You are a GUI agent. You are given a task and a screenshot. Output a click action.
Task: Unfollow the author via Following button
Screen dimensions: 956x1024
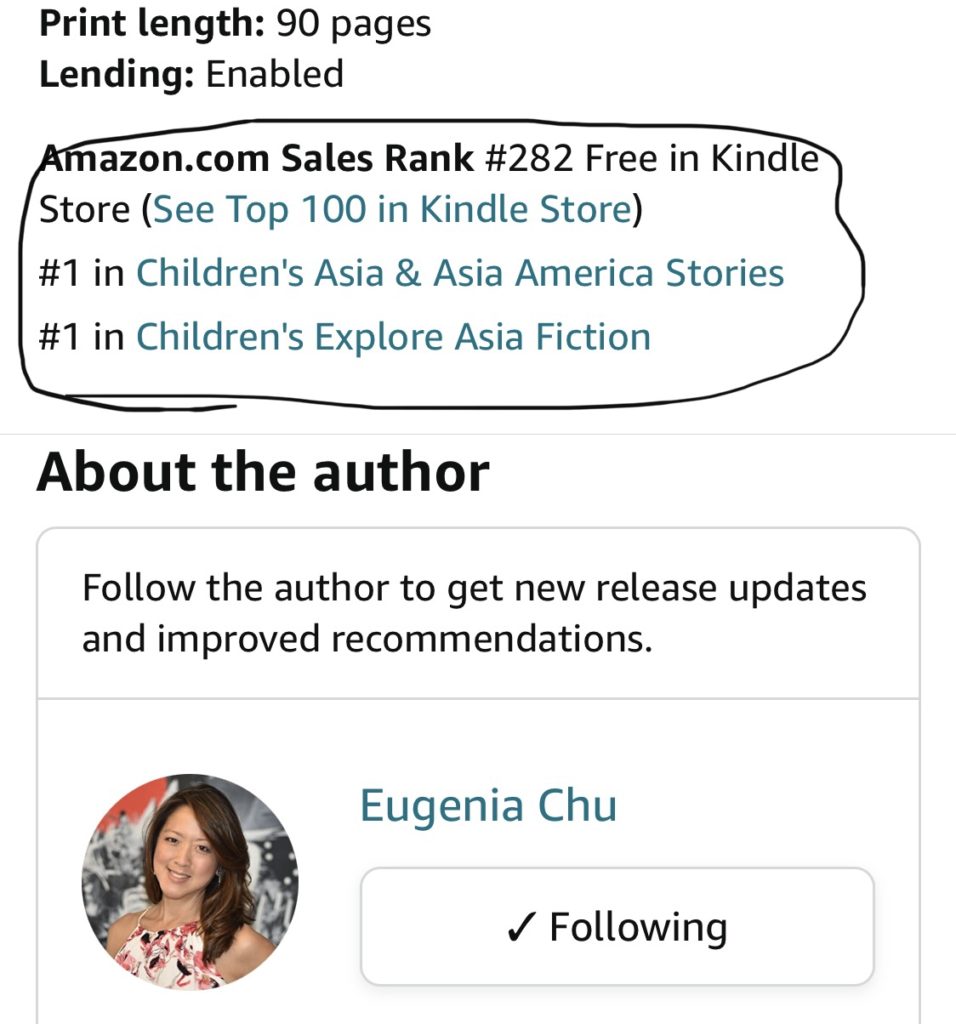(617, 926)
